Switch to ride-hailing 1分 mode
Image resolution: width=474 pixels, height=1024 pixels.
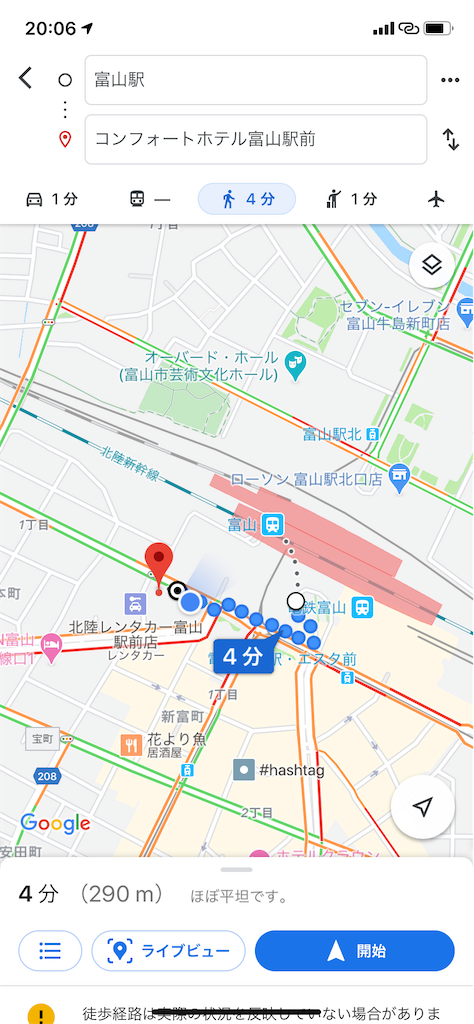point(351,199)
